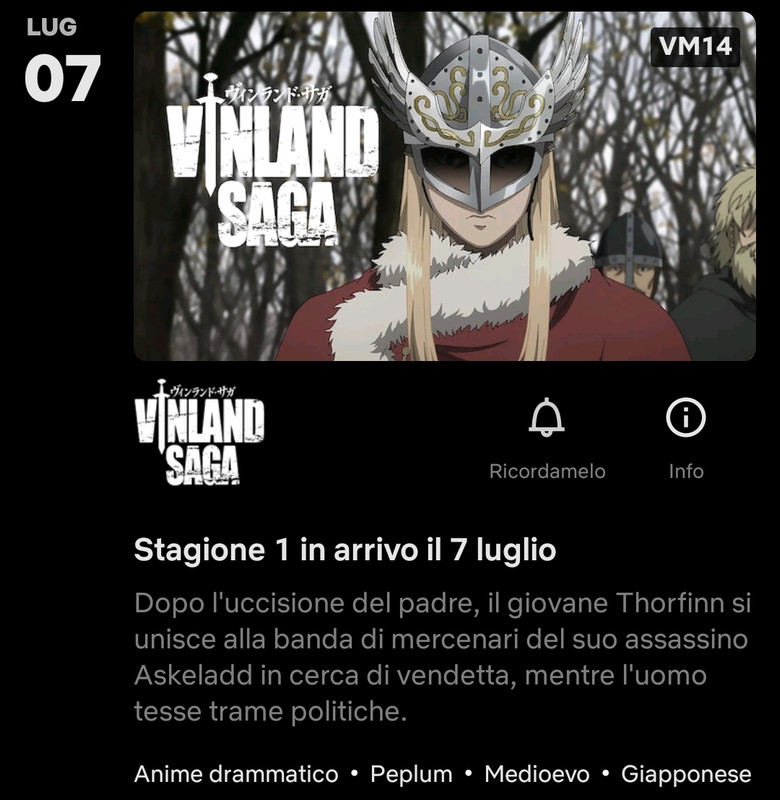Open the Vinland Saga preview image

444,186
